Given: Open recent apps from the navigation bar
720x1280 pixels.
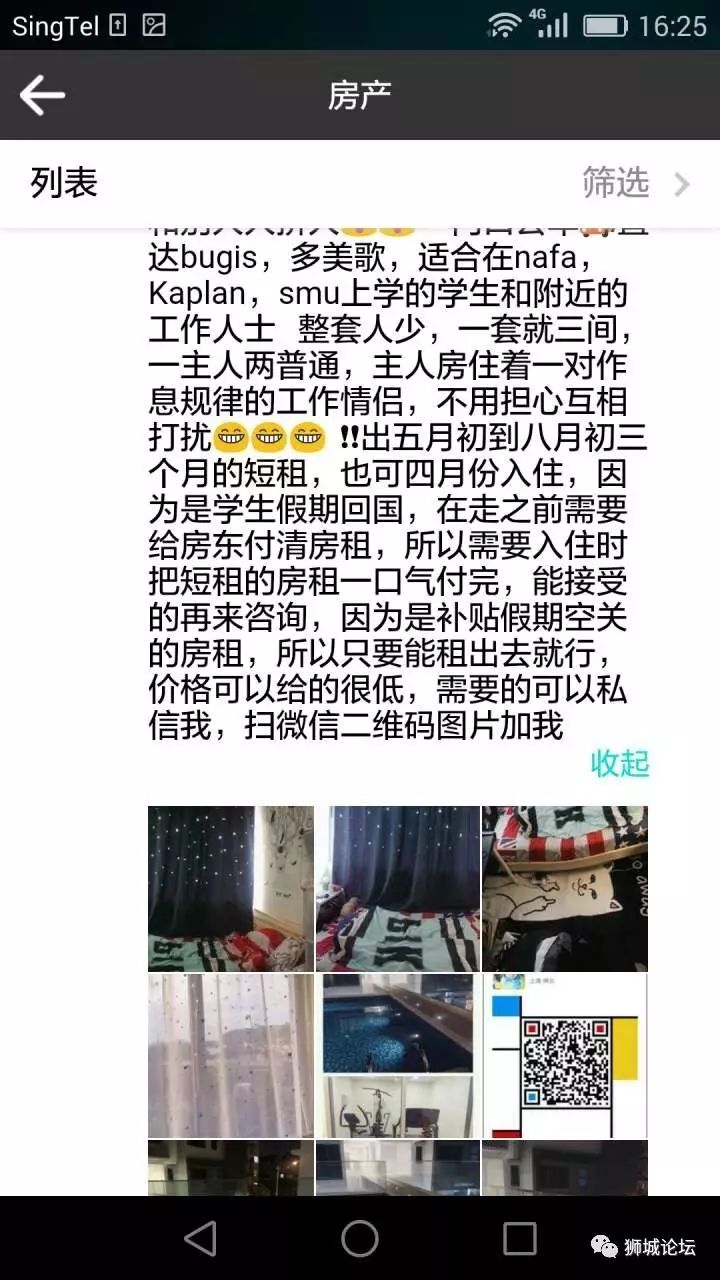Looking at the screenshot, I should pyautogui.click(x=519, y=1239).
